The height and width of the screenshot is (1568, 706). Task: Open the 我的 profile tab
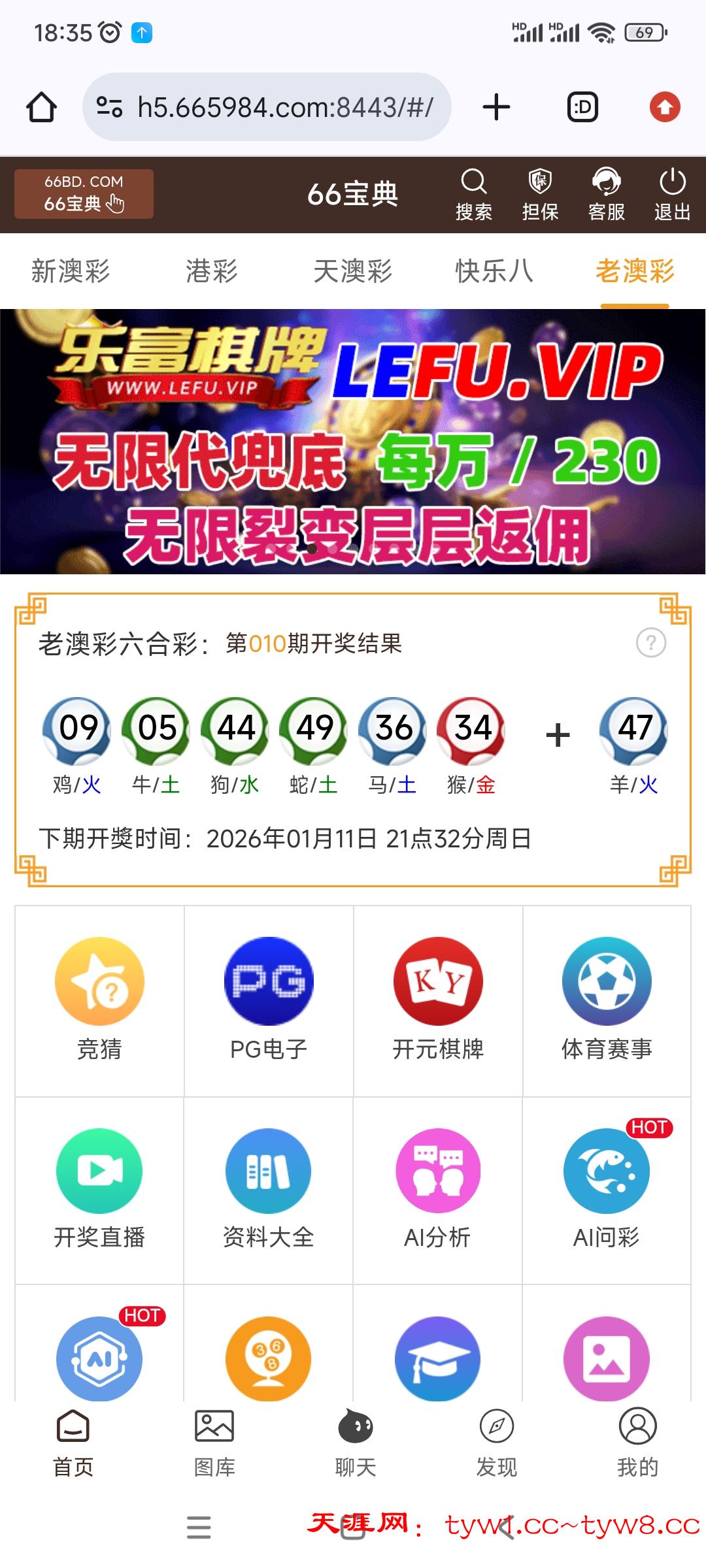637,1443
